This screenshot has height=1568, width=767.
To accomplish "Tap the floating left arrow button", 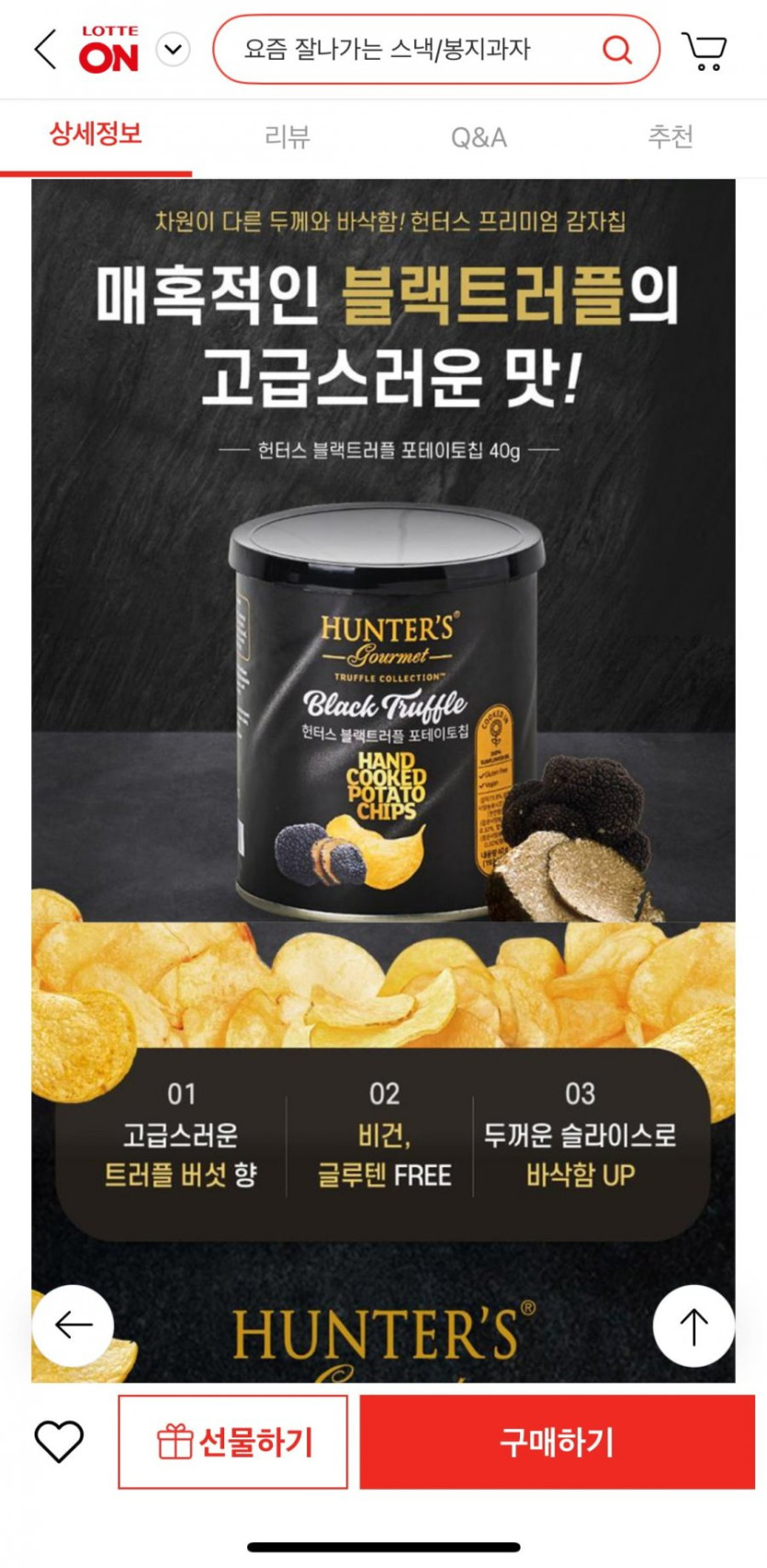I will pos(73,1324).
